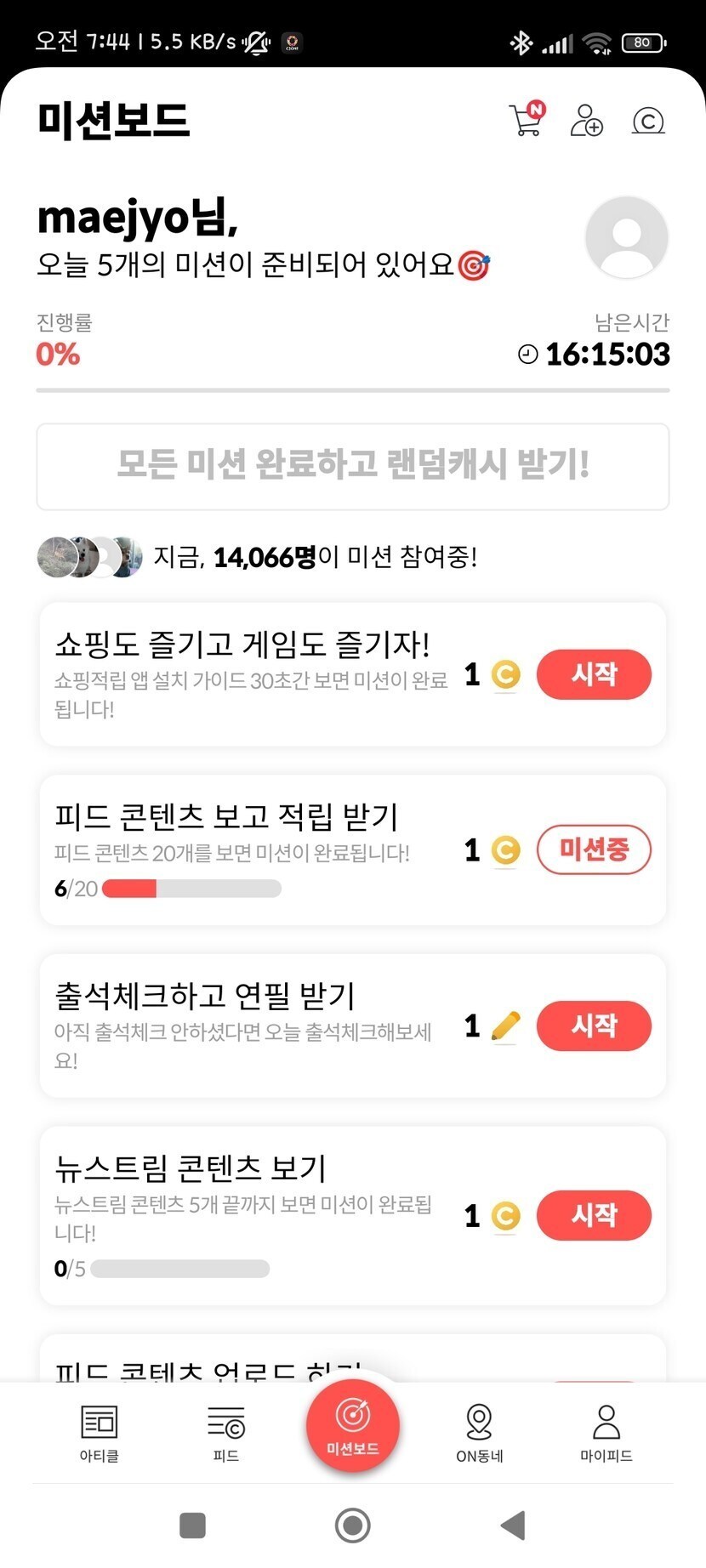
Task: Tap the system home button
Action: (x=353, y=1525)
